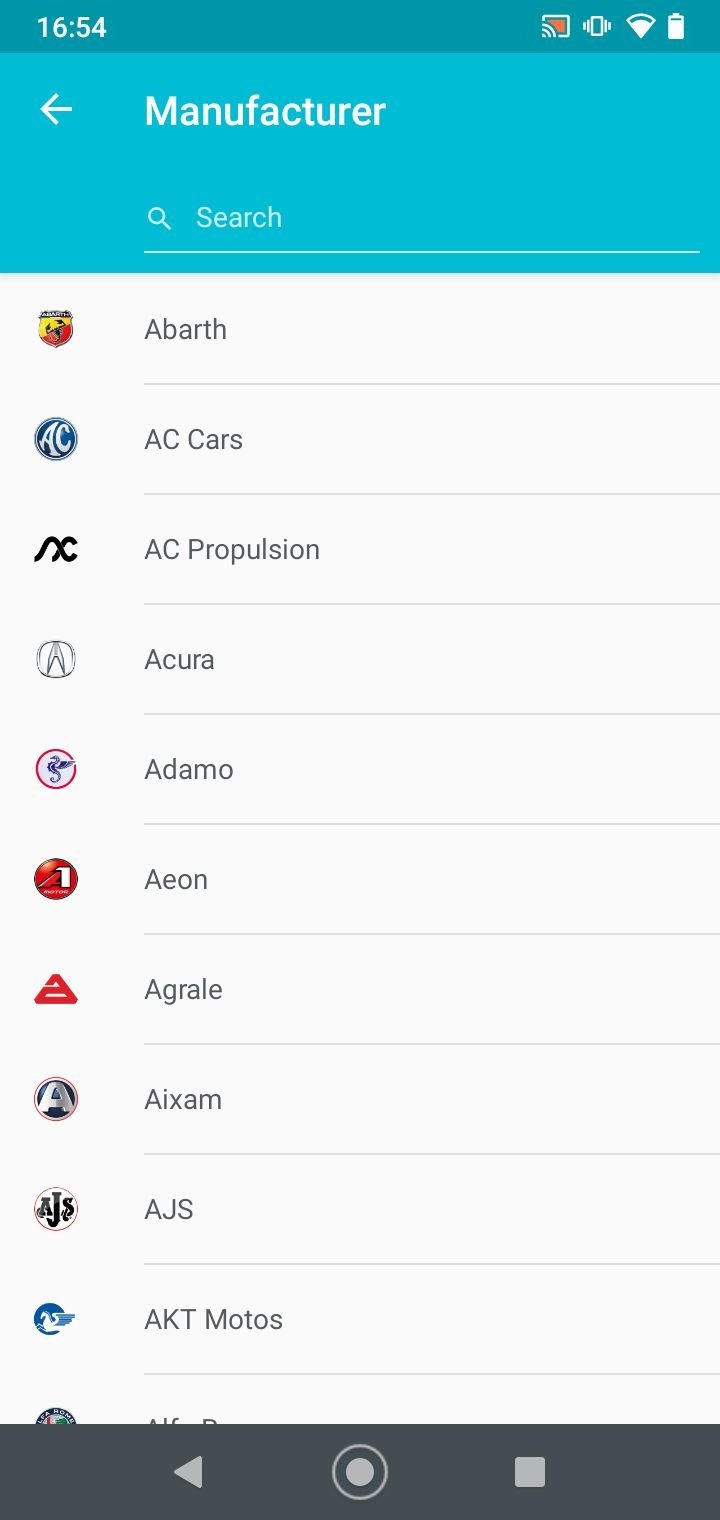Image resolution: width=720 pixels, height=1520 pixels.
Task: Select AKT Motos manufacturer
Action: tap(360, 1319)
